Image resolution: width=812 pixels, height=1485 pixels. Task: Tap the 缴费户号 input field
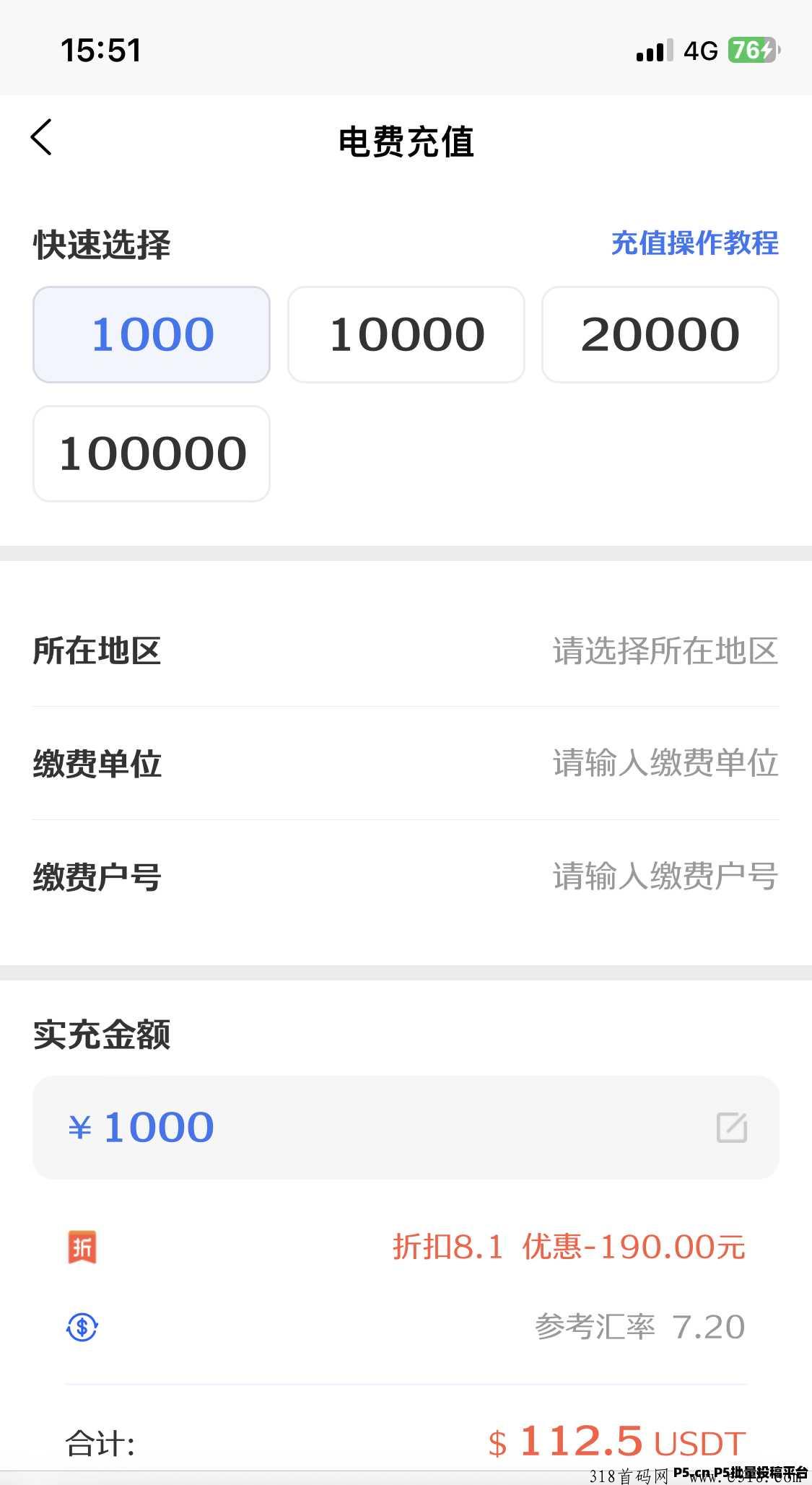664,876
